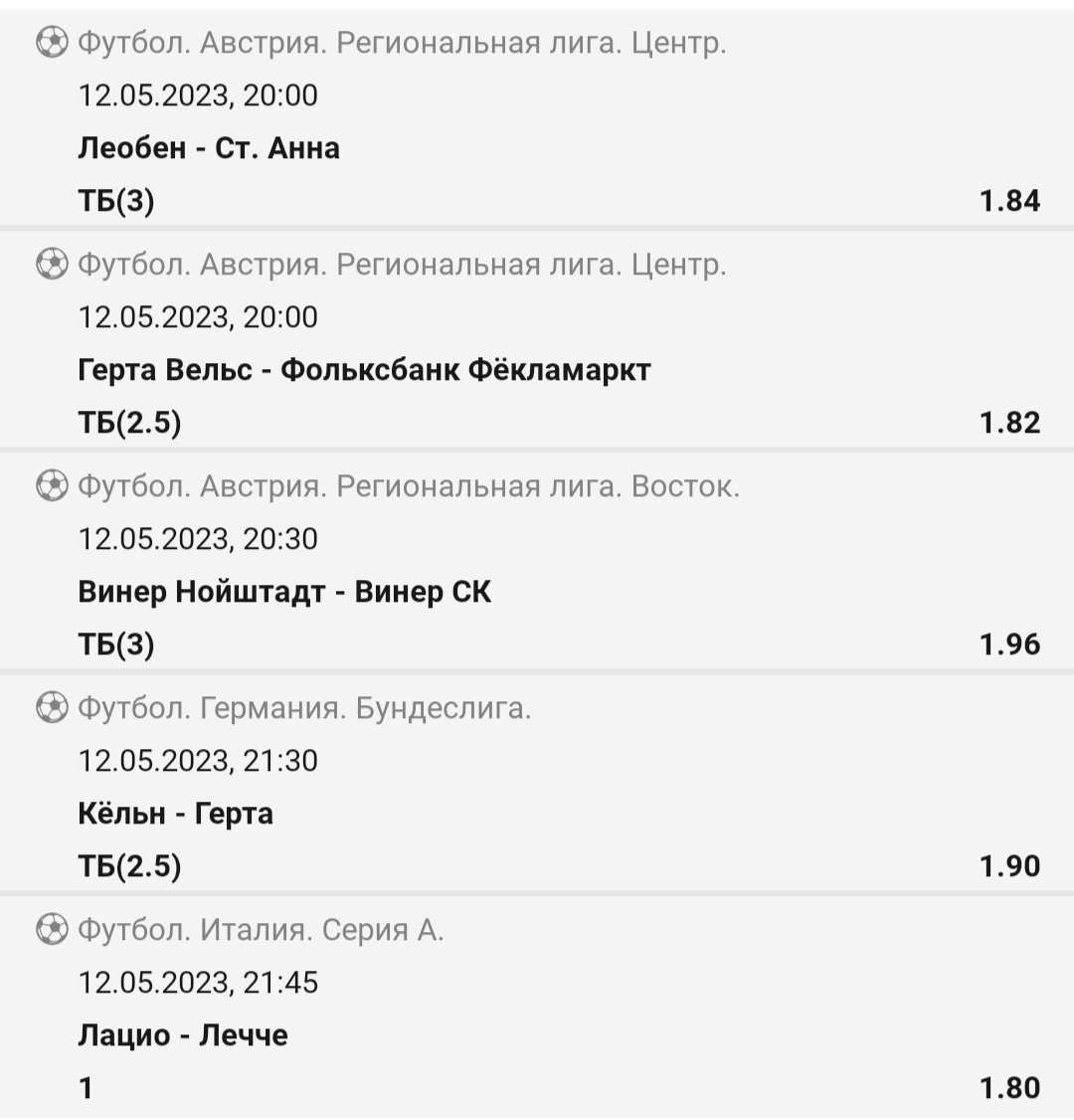Open the Лацио - Лечче Serie A bet

pyautogui.click(x=183, y=1035)
